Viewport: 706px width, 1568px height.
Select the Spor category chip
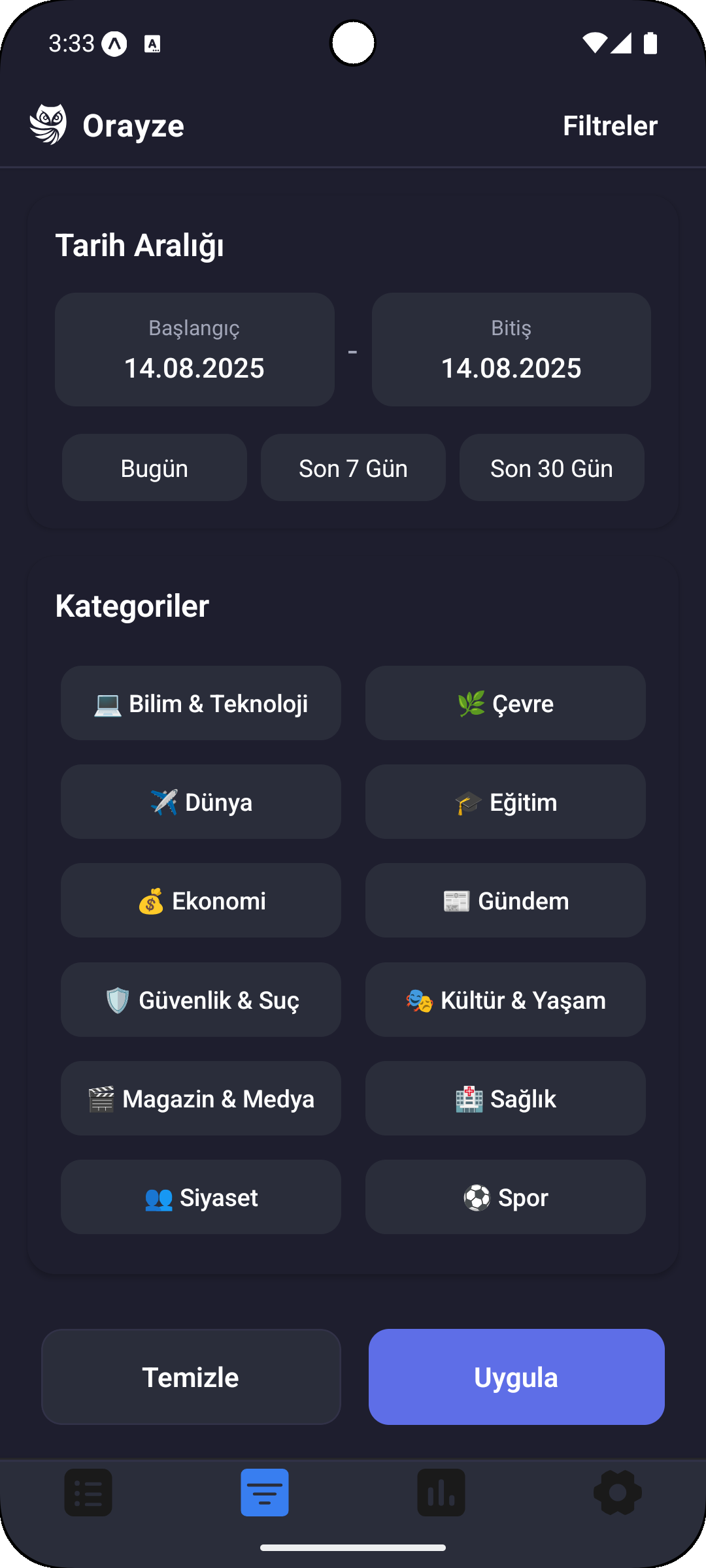pos(505,1197)
